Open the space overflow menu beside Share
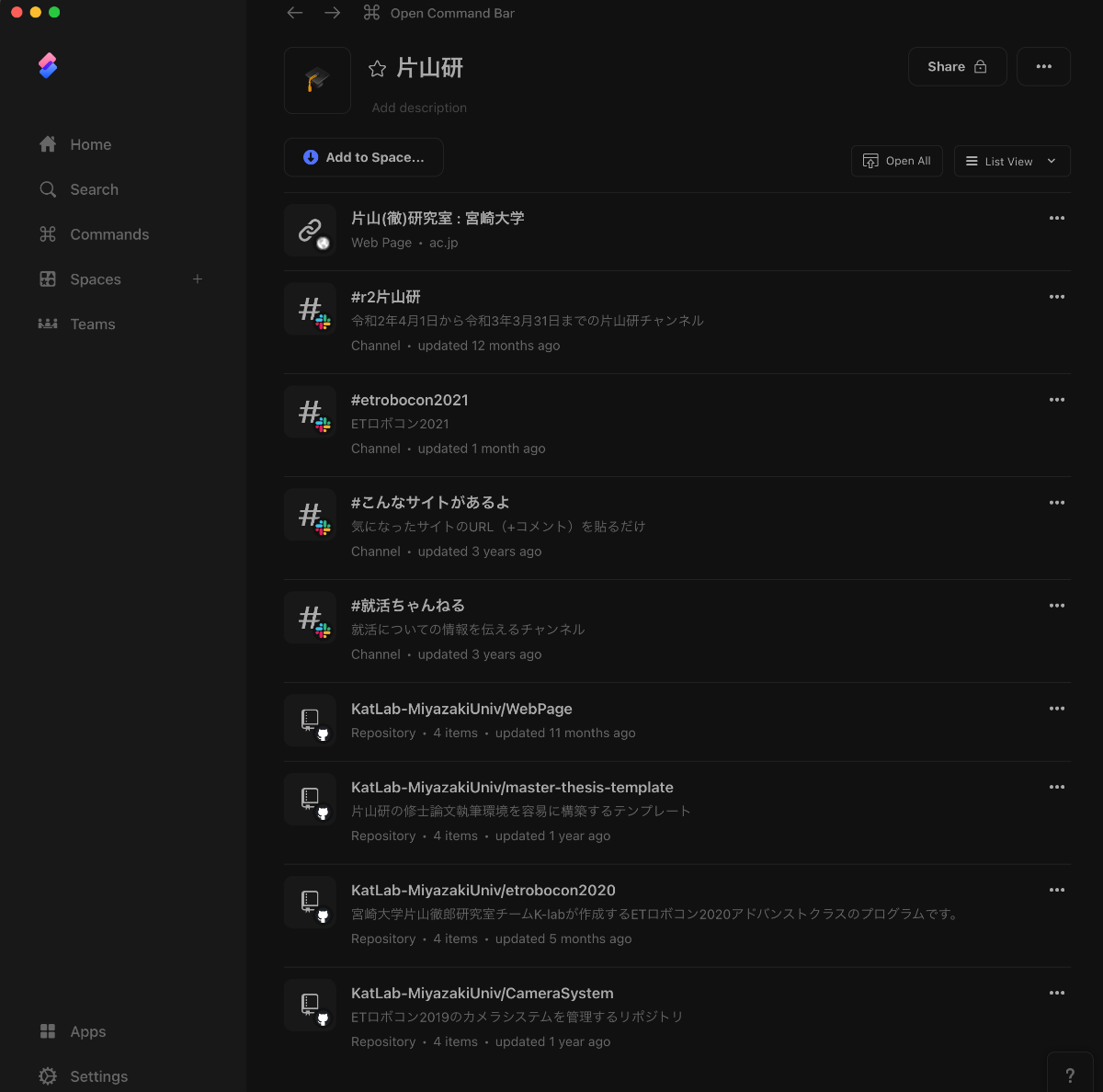Viewport: 1103px width, 1092px height. pyautogui.click(x=1043, y=66)
